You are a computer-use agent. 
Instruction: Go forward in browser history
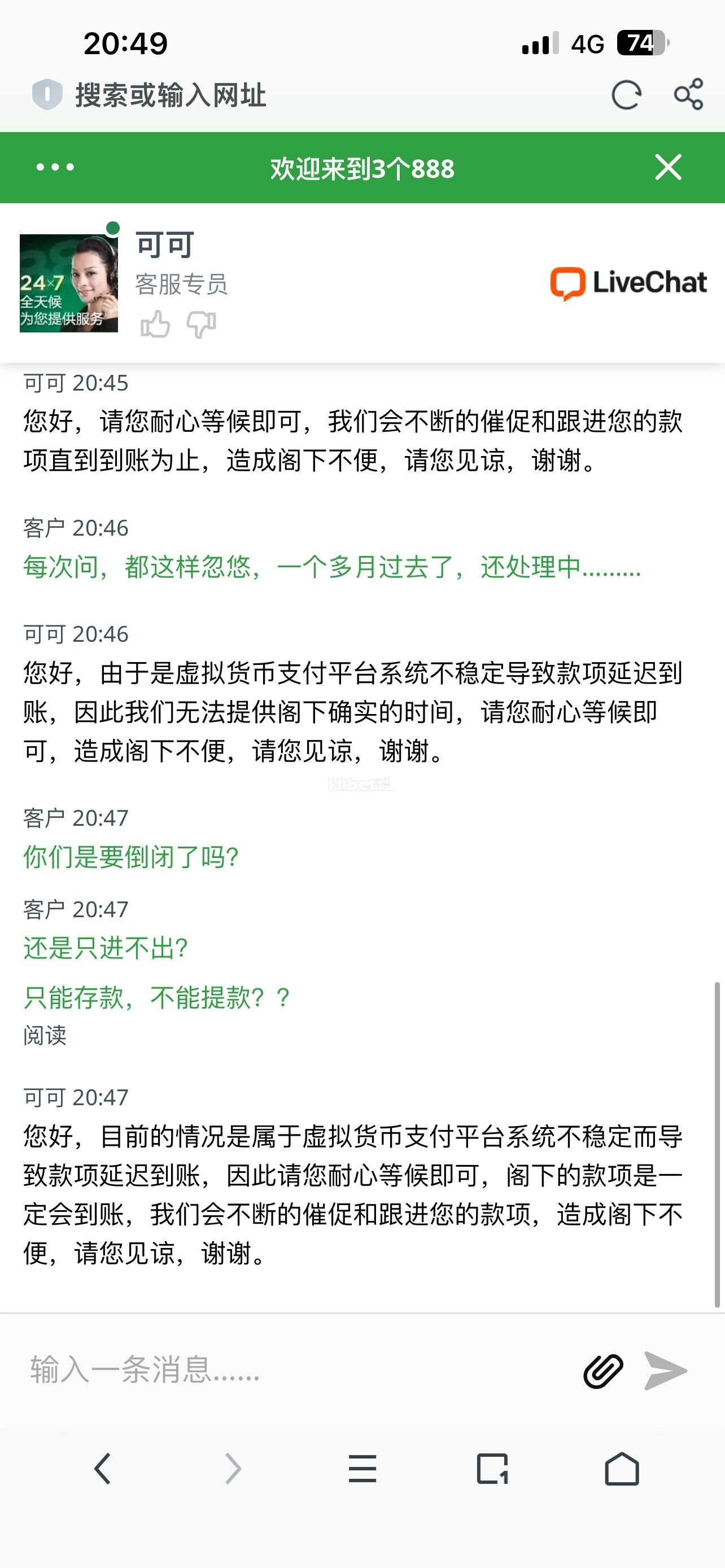(233, 1469)
